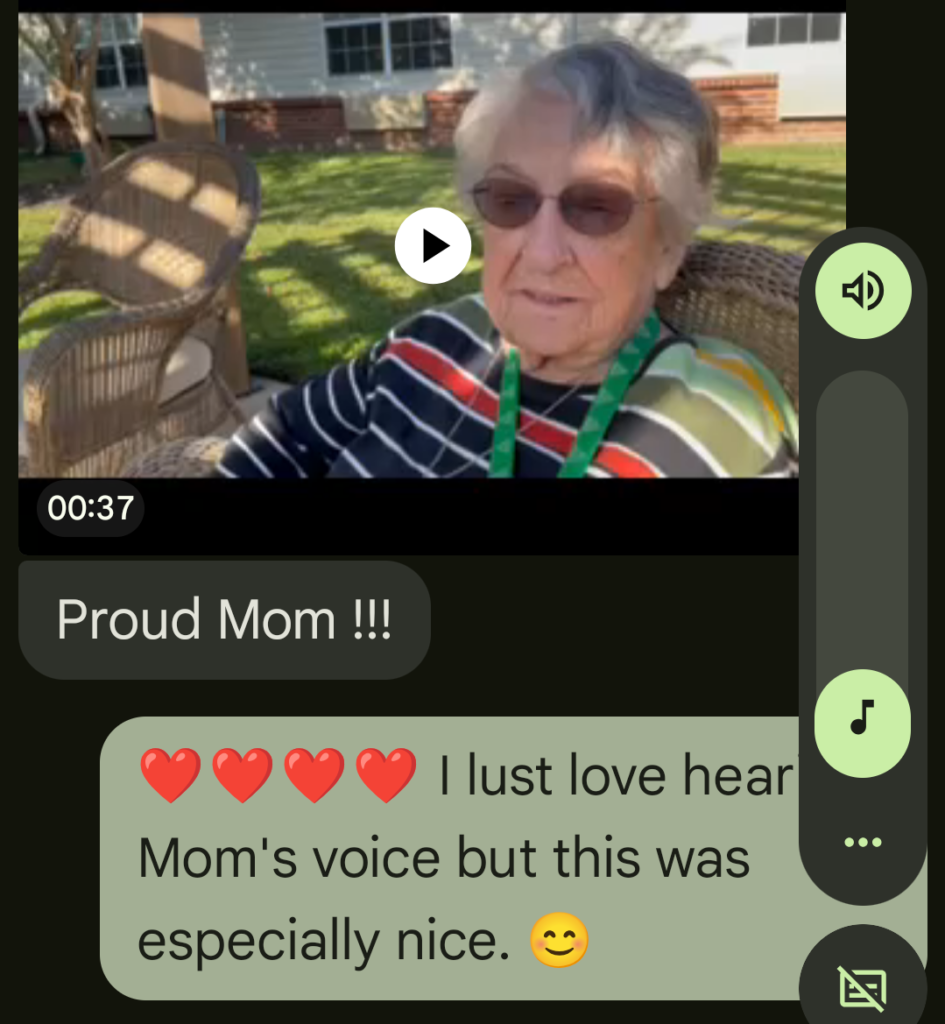Open more volume settings via three dots

coord(862,842)
